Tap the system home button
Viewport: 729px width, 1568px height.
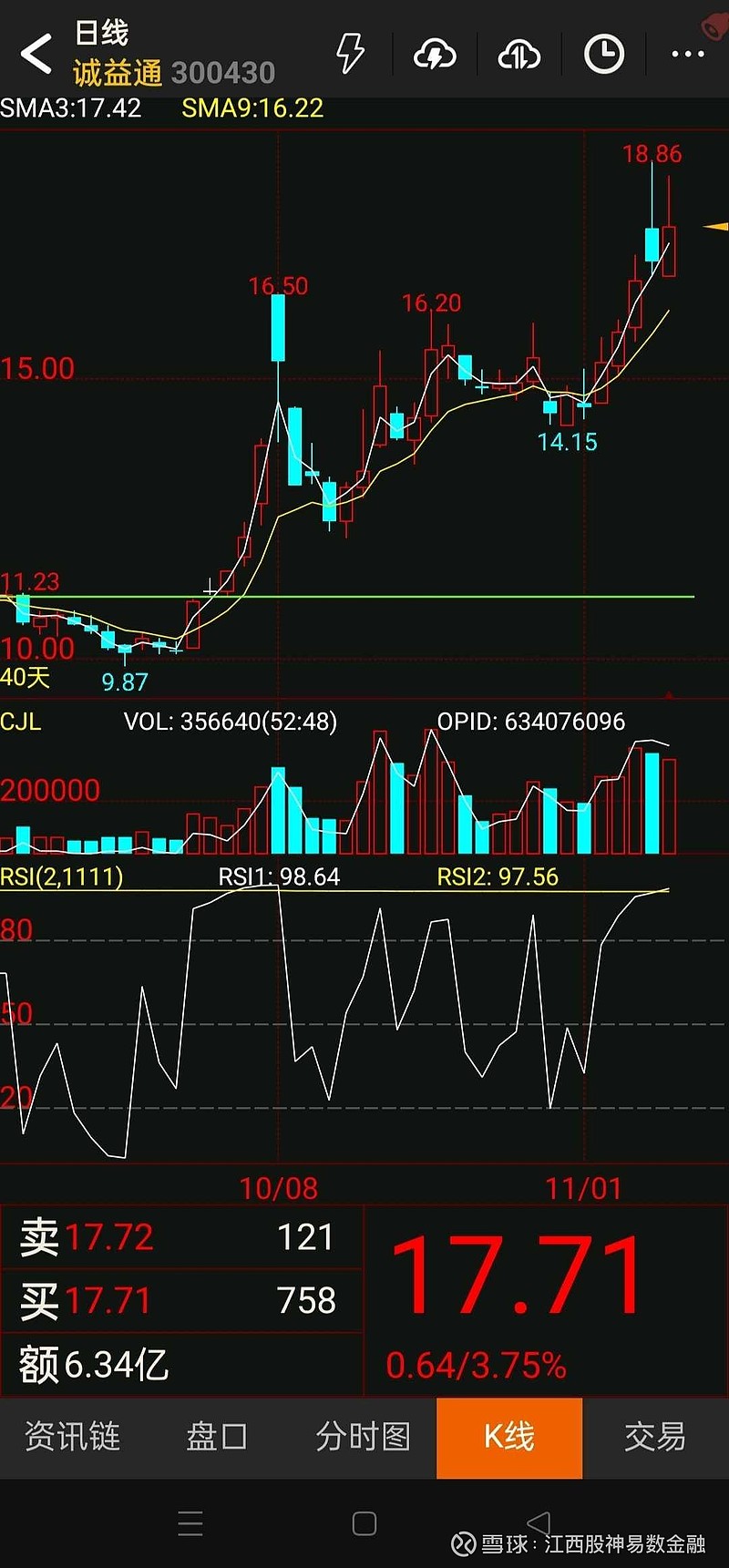click(364, 1523)
